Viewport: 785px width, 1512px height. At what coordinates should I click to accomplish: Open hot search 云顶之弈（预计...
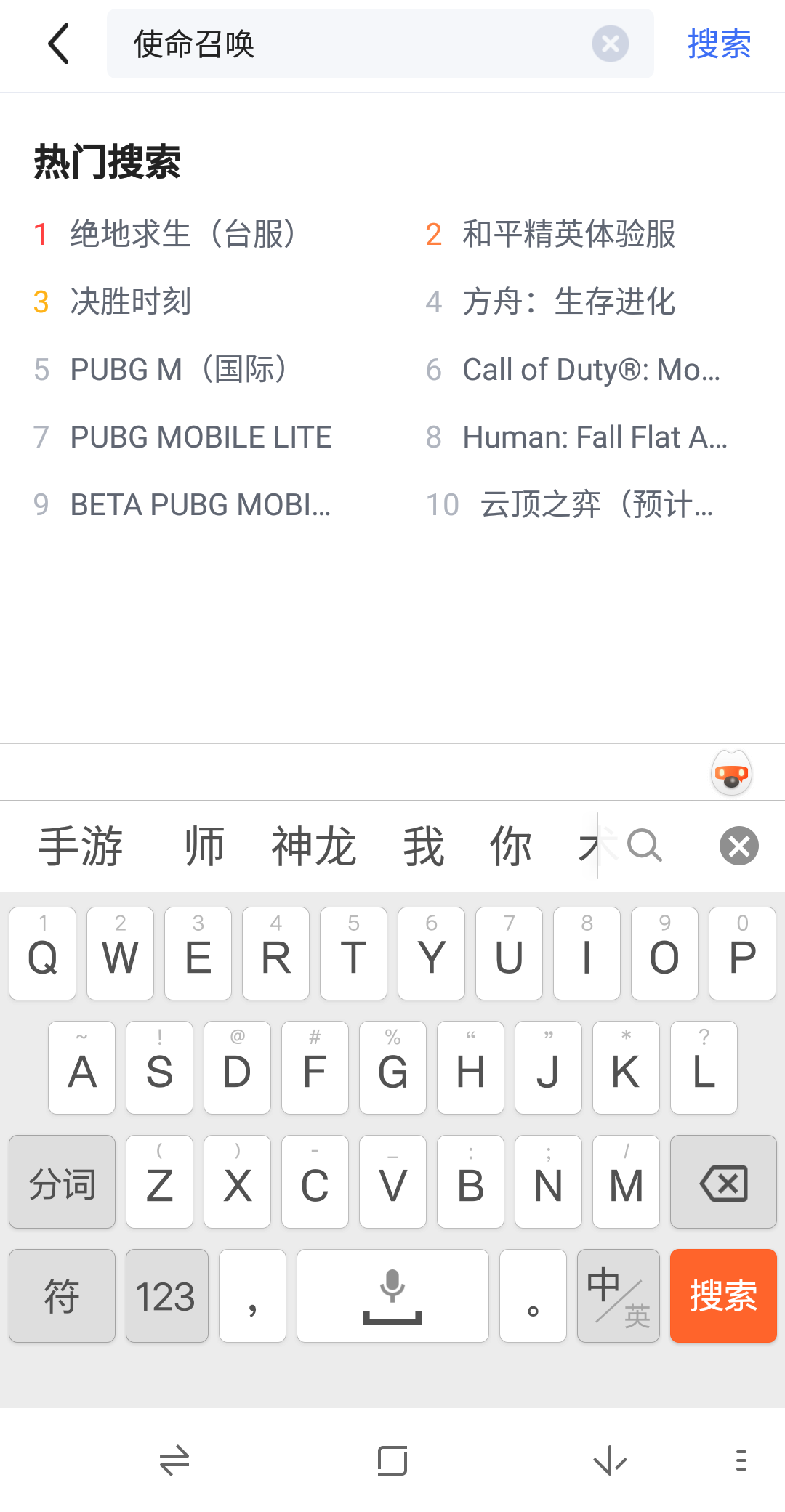click(x=596, y=504)
